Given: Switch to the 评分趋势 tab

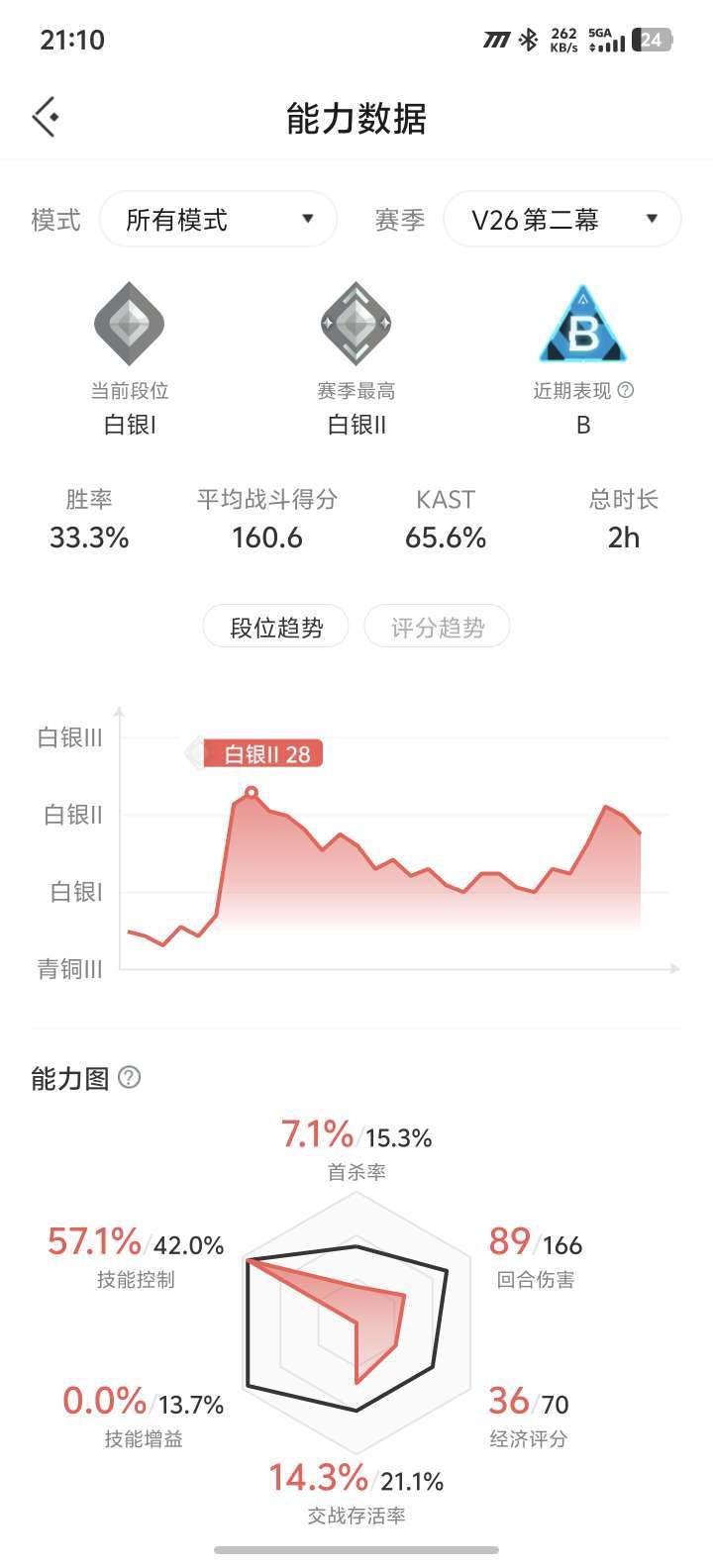Looking at the screenshot, I should (x=437, y=627).
